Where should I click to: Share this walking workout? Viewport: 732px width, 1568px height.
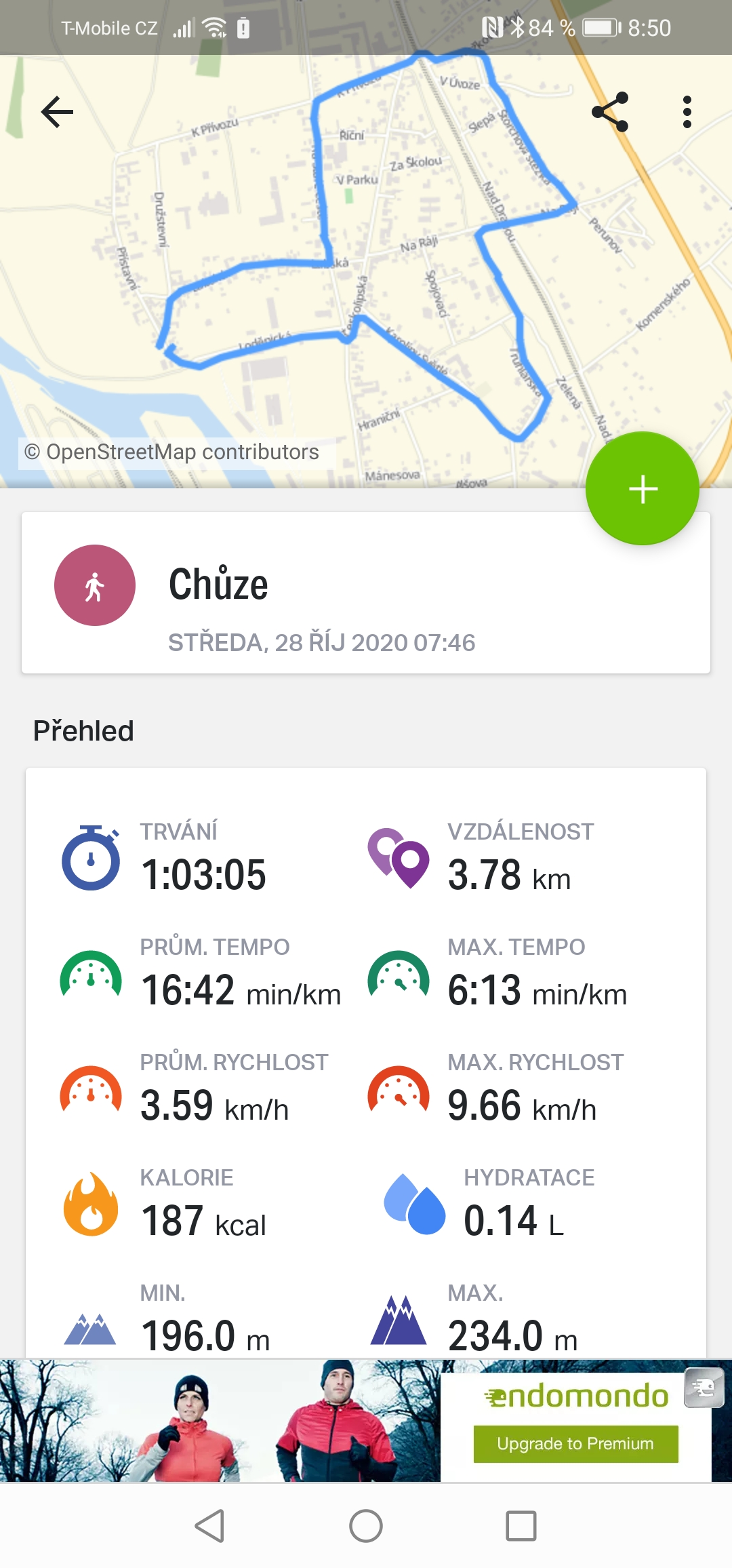(x=610, y=112)
